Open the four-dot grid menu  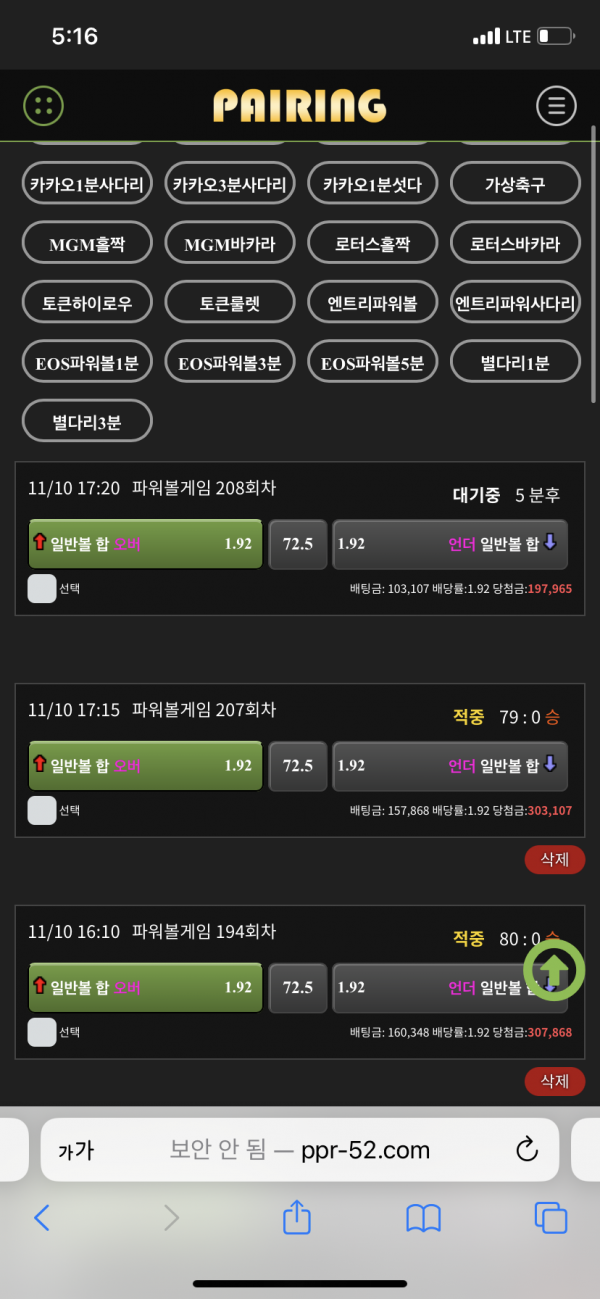43,105
